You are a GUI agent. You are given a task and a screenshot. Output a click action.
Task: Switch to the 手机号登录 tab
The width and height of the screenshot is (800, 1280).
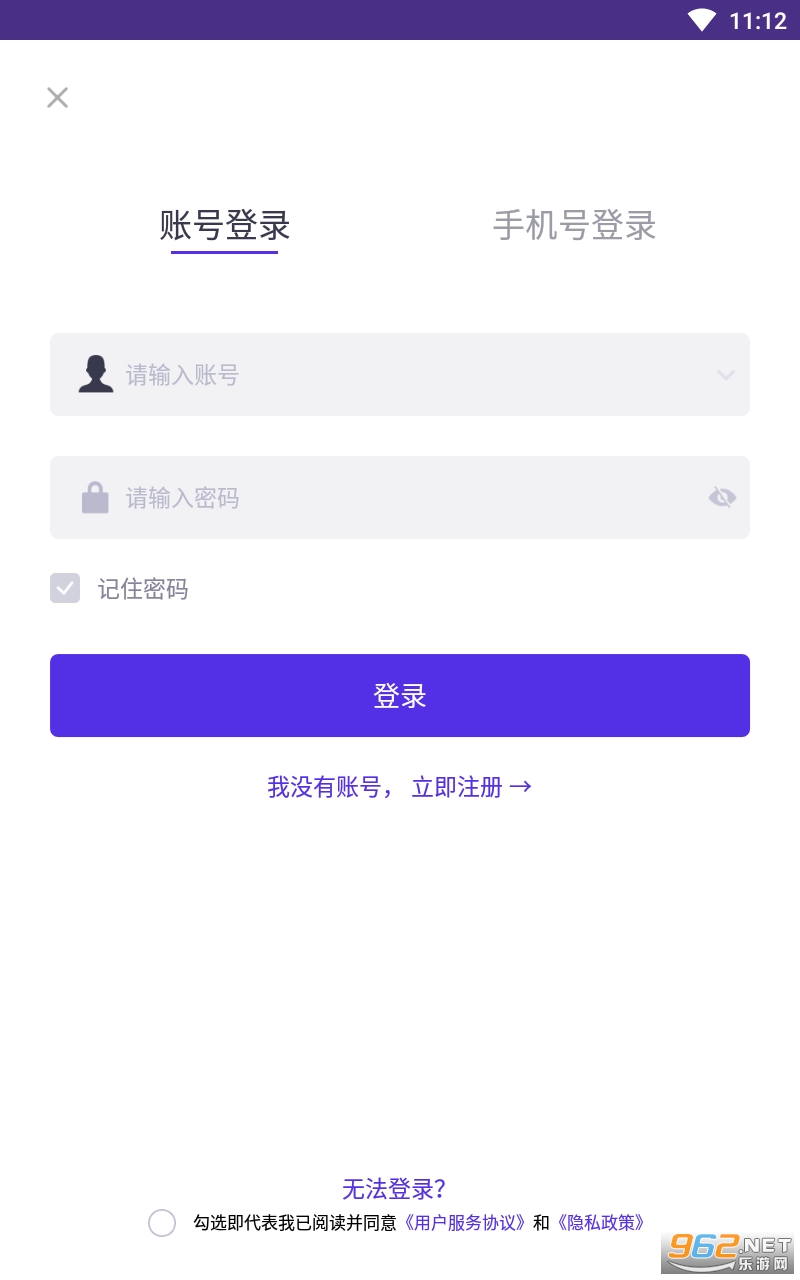coord(574,225)
